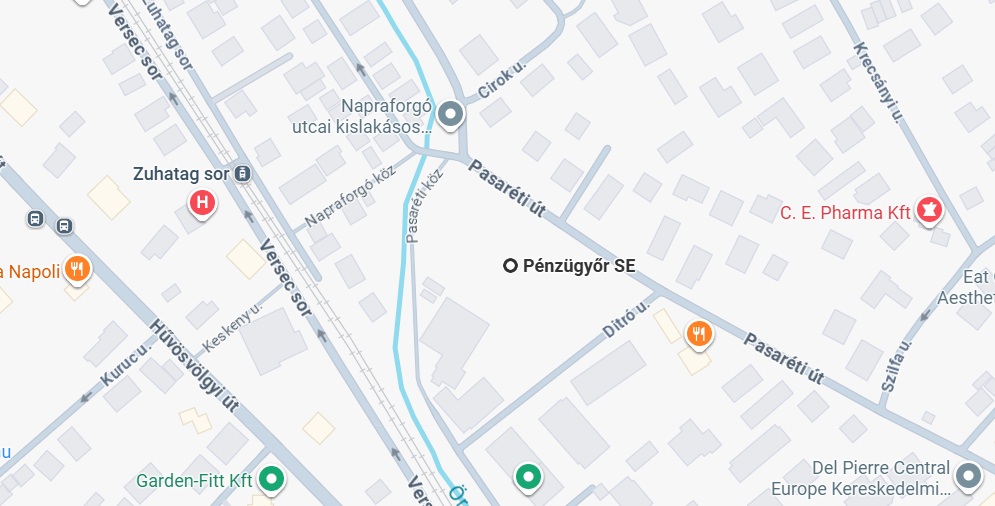The height and width of the screenshot is (506, 995).
Task: Select the C. E. Pharma Kft pin
Action: (x=932, y=211)
